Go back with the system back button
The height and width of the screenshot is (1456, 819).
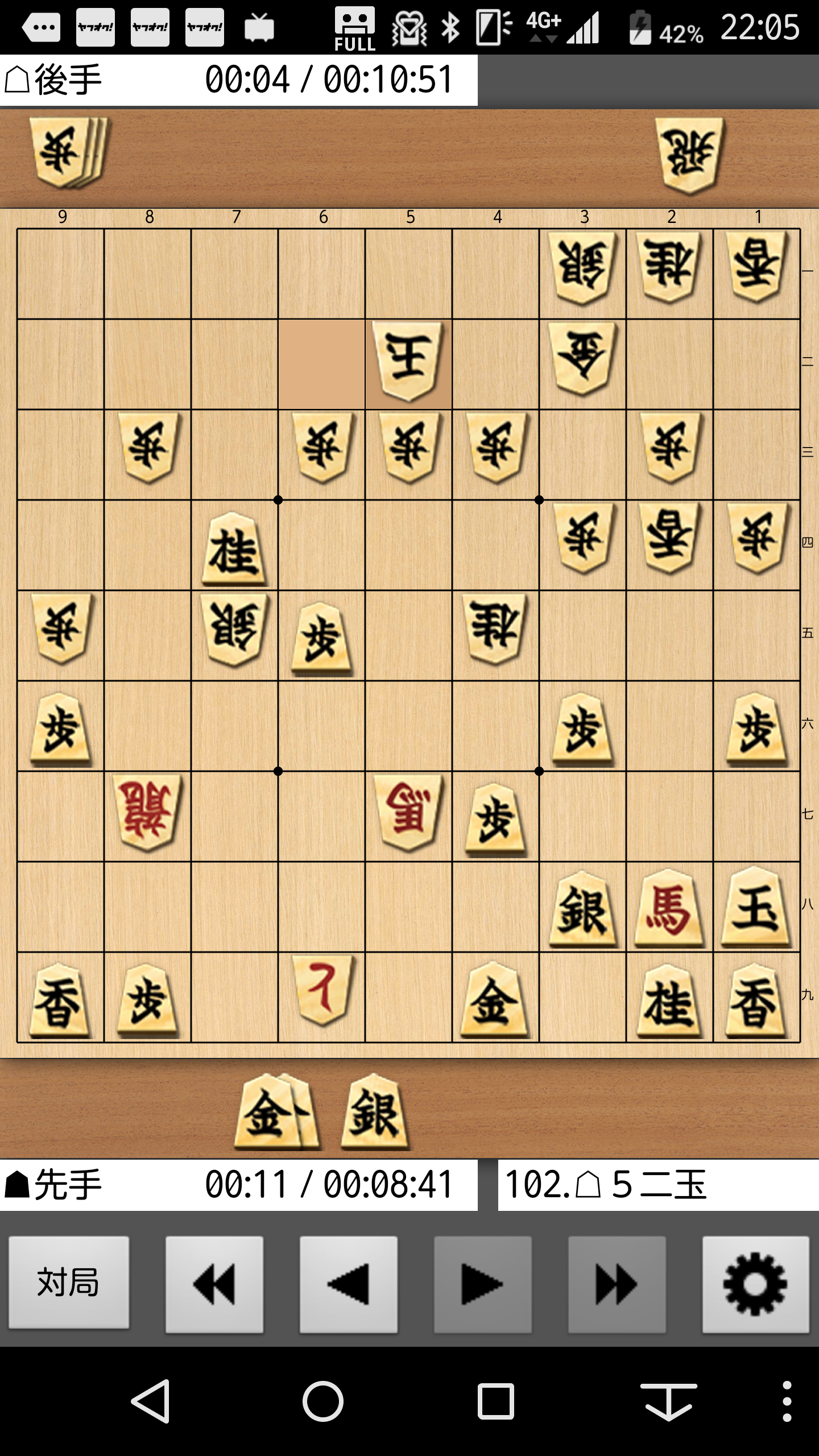(x=151, y=1401)
